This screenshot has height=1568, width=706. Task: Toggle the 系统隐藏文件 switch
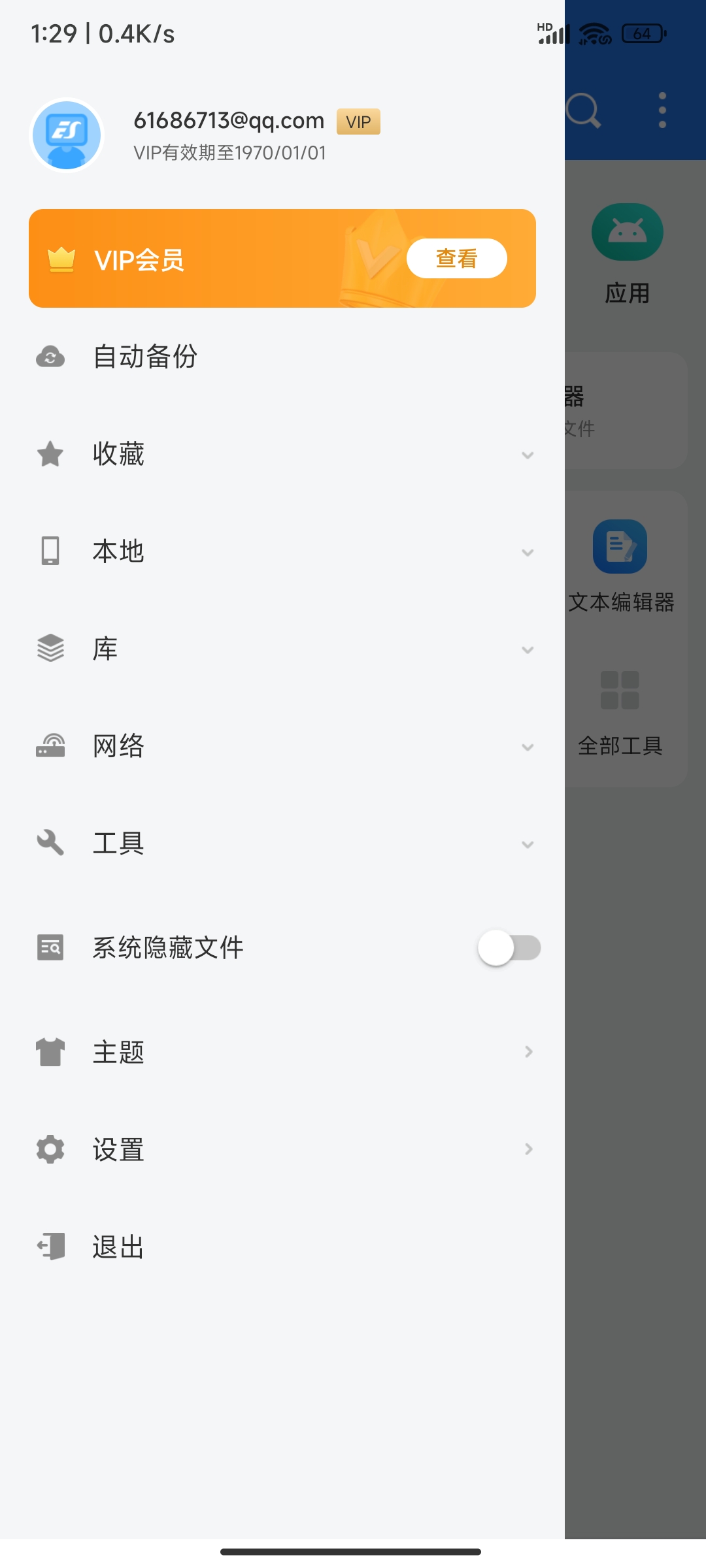[509, 948]
